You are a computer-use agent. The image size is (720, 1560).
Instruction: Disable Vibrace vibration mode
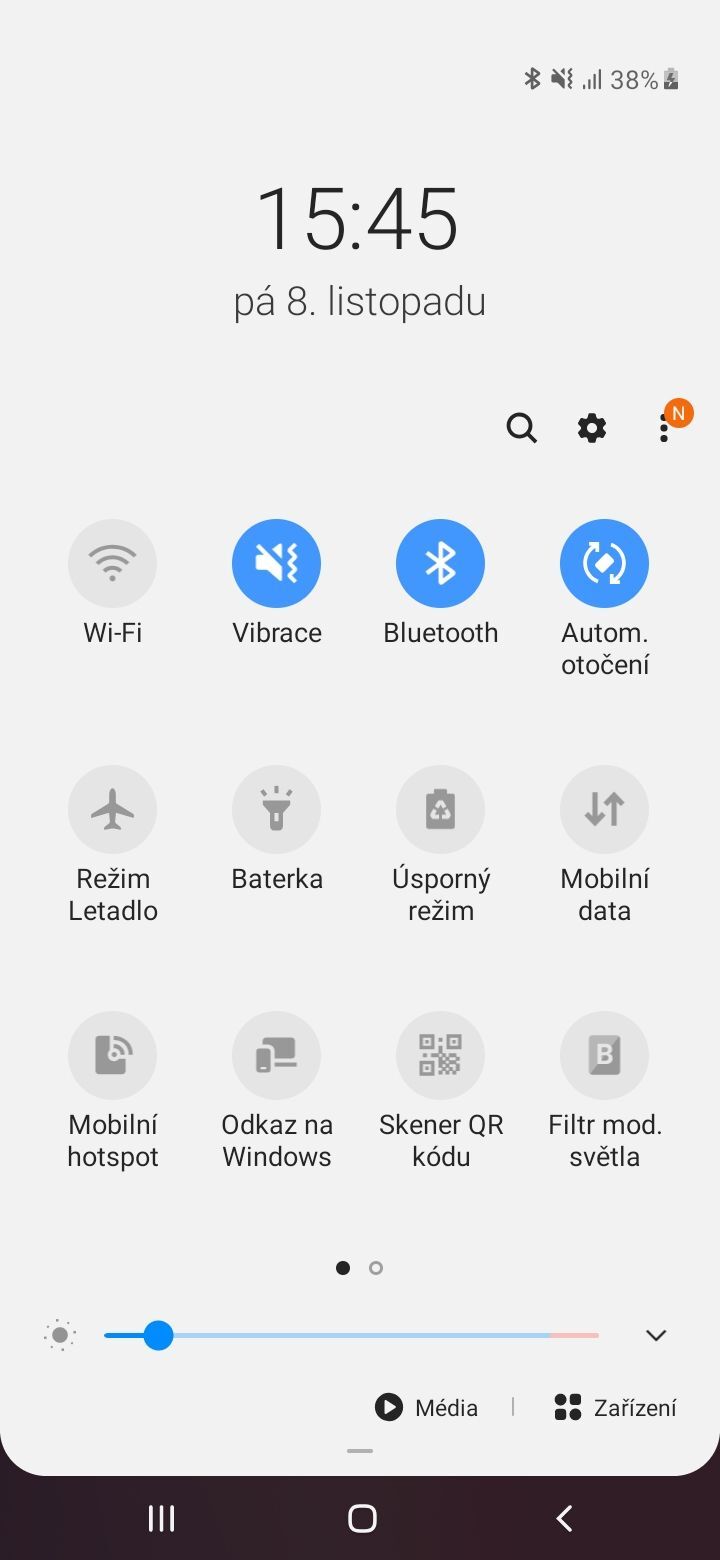click(x=277, y=563)
